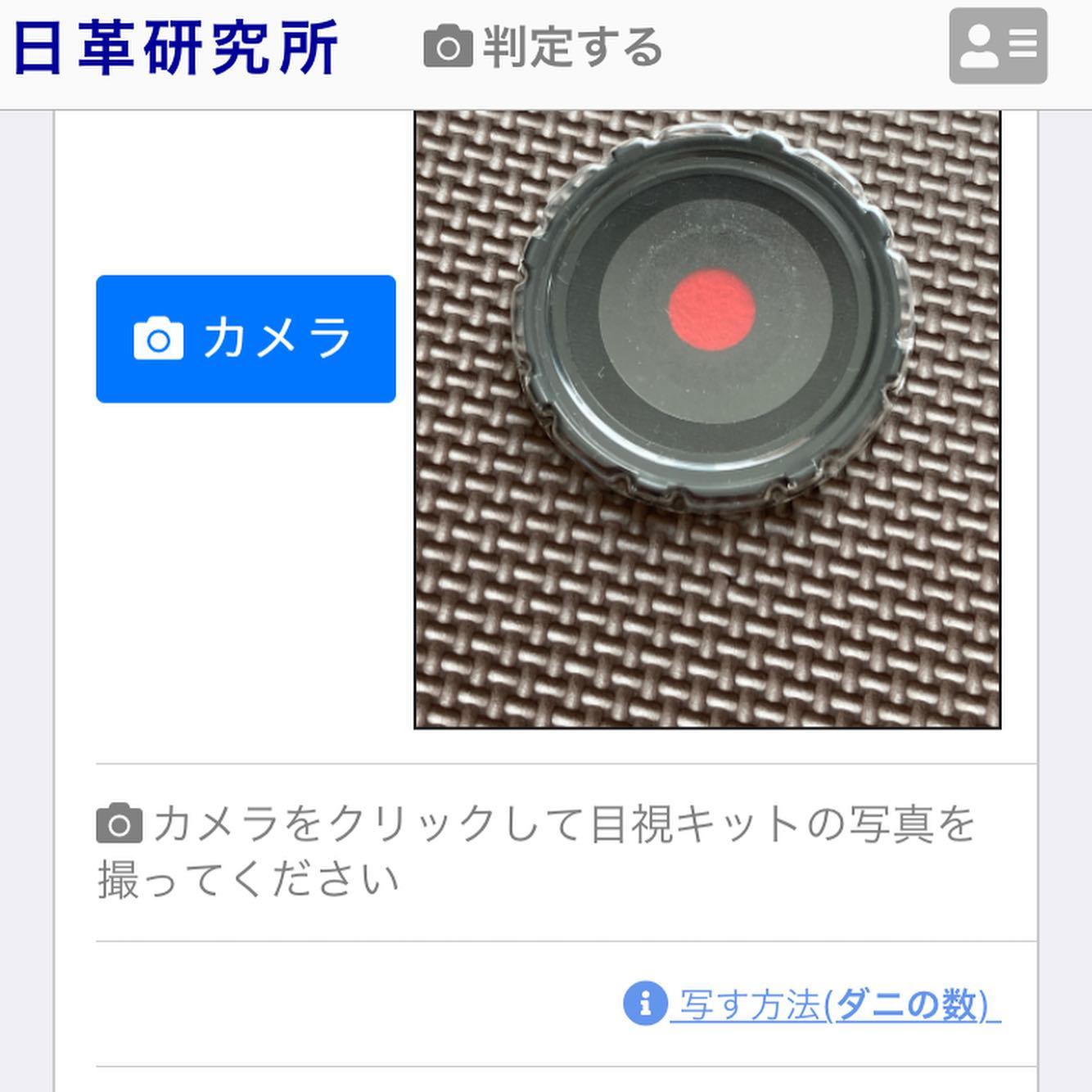Open the profile card menu icon
Viewport: 1092px width, 1092px height.
click(x=998, y=47)
